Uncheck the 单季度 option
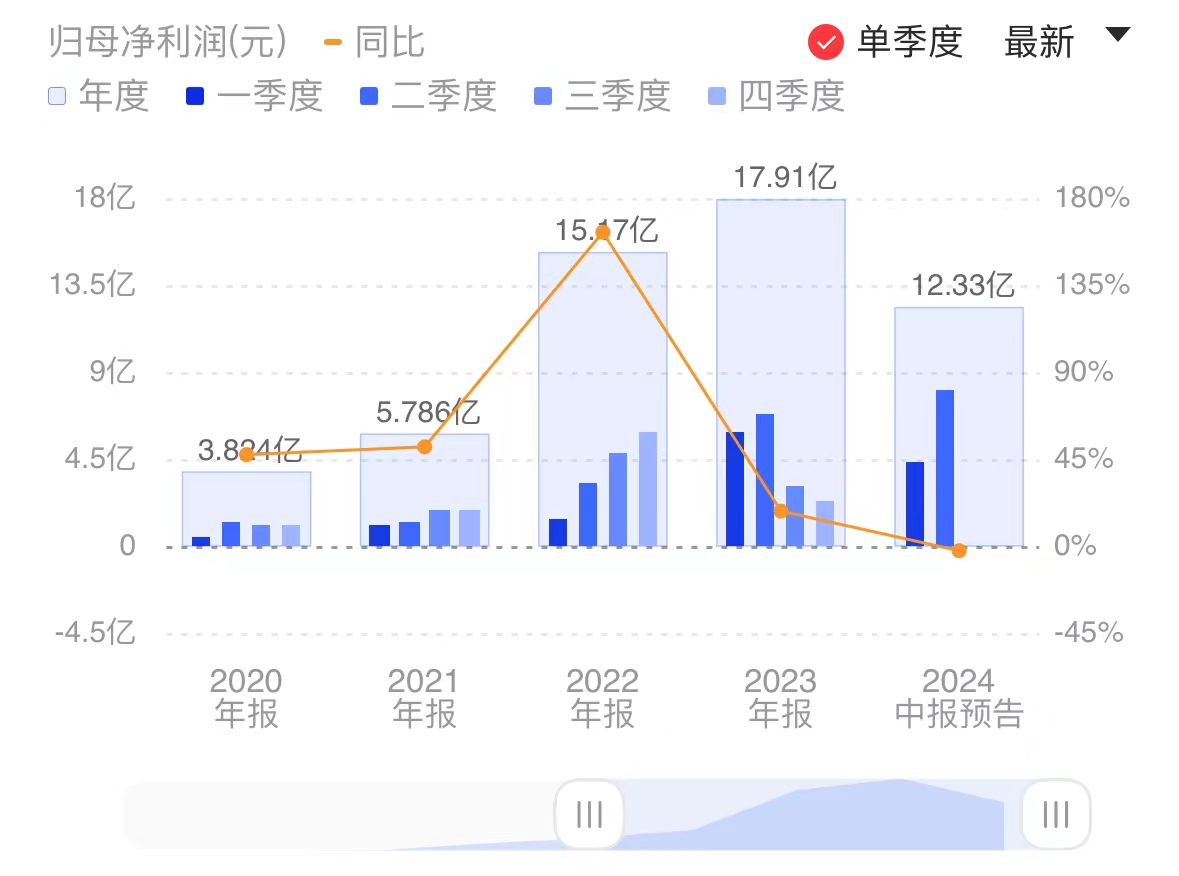 (x=826, y=42)
